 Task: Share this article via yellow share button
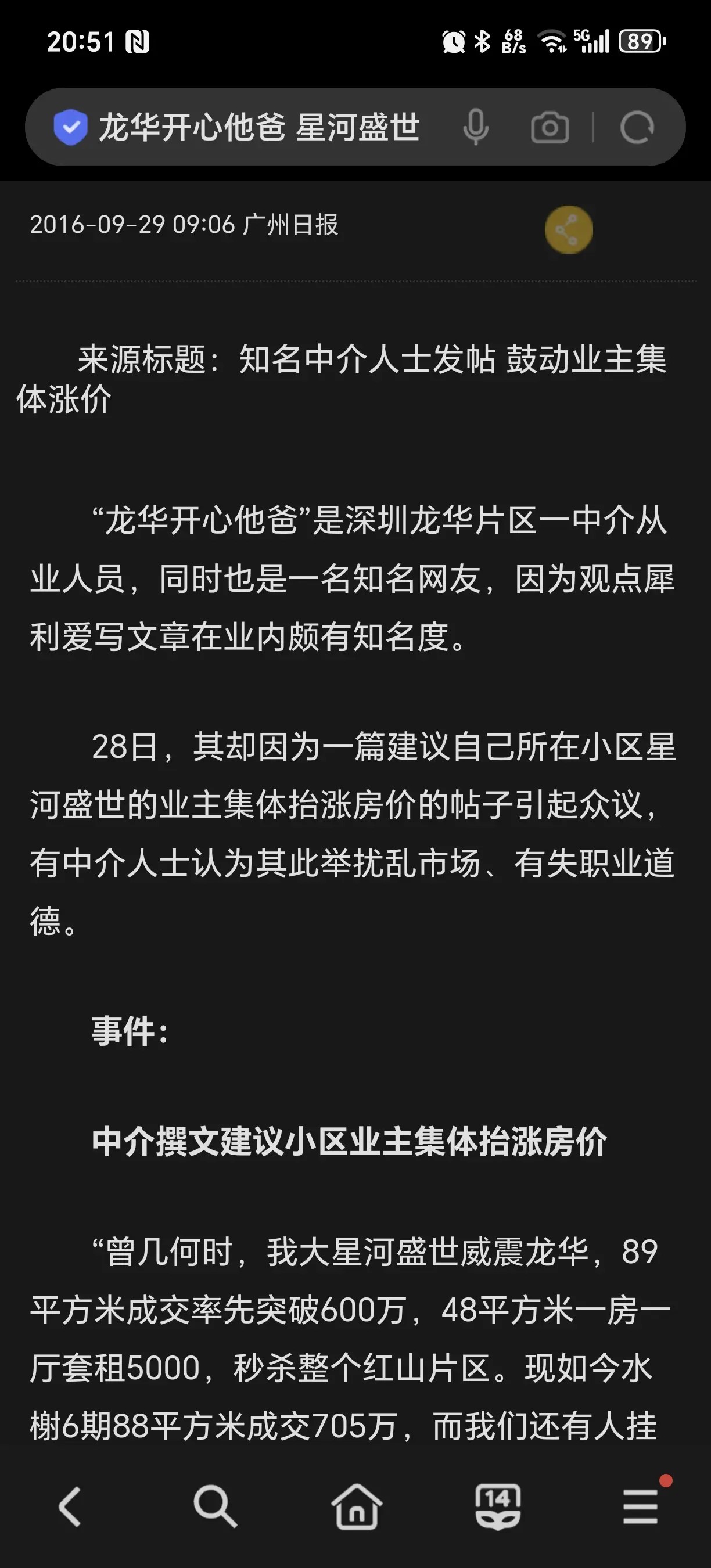569,229
